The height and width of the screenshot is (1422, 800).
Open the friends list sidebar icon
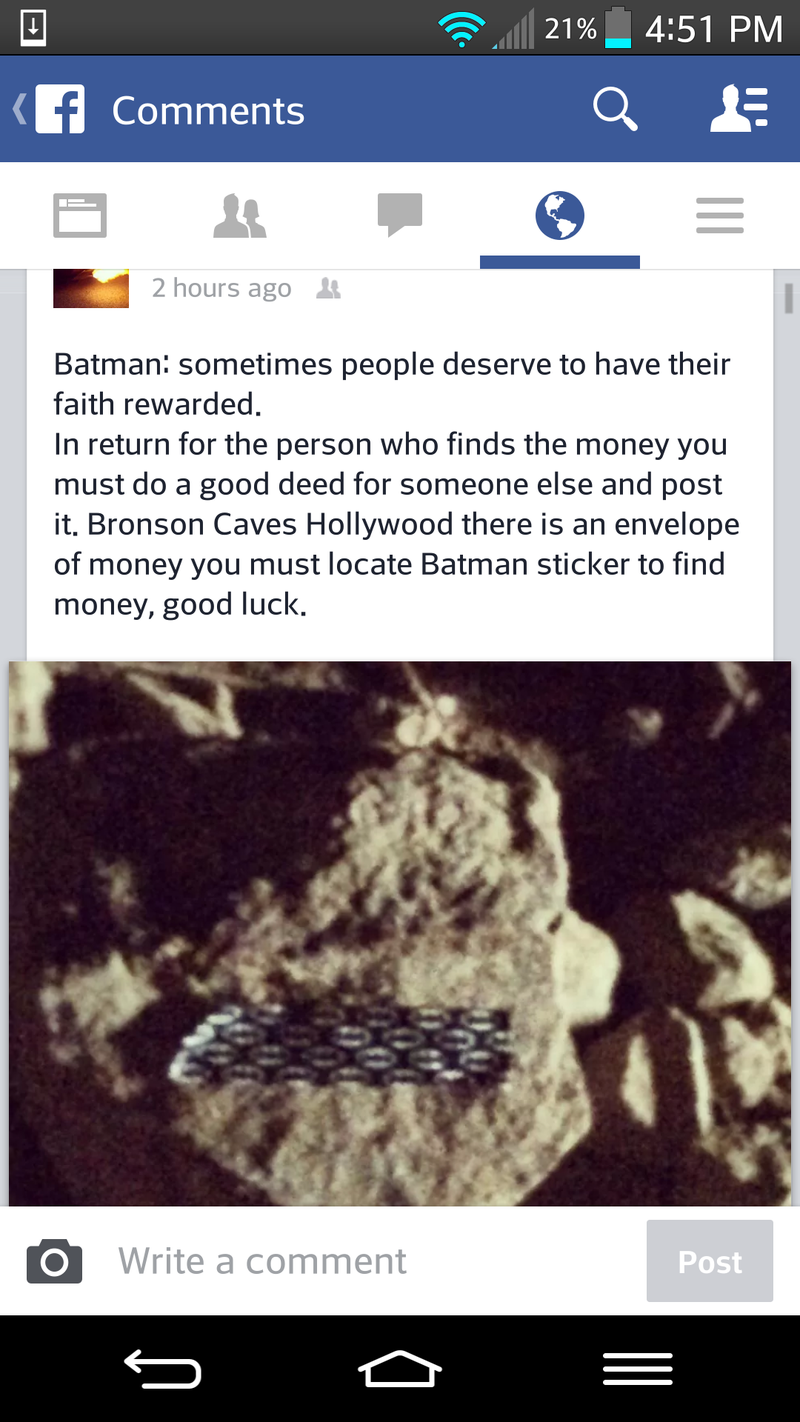(x=739, y=110)
